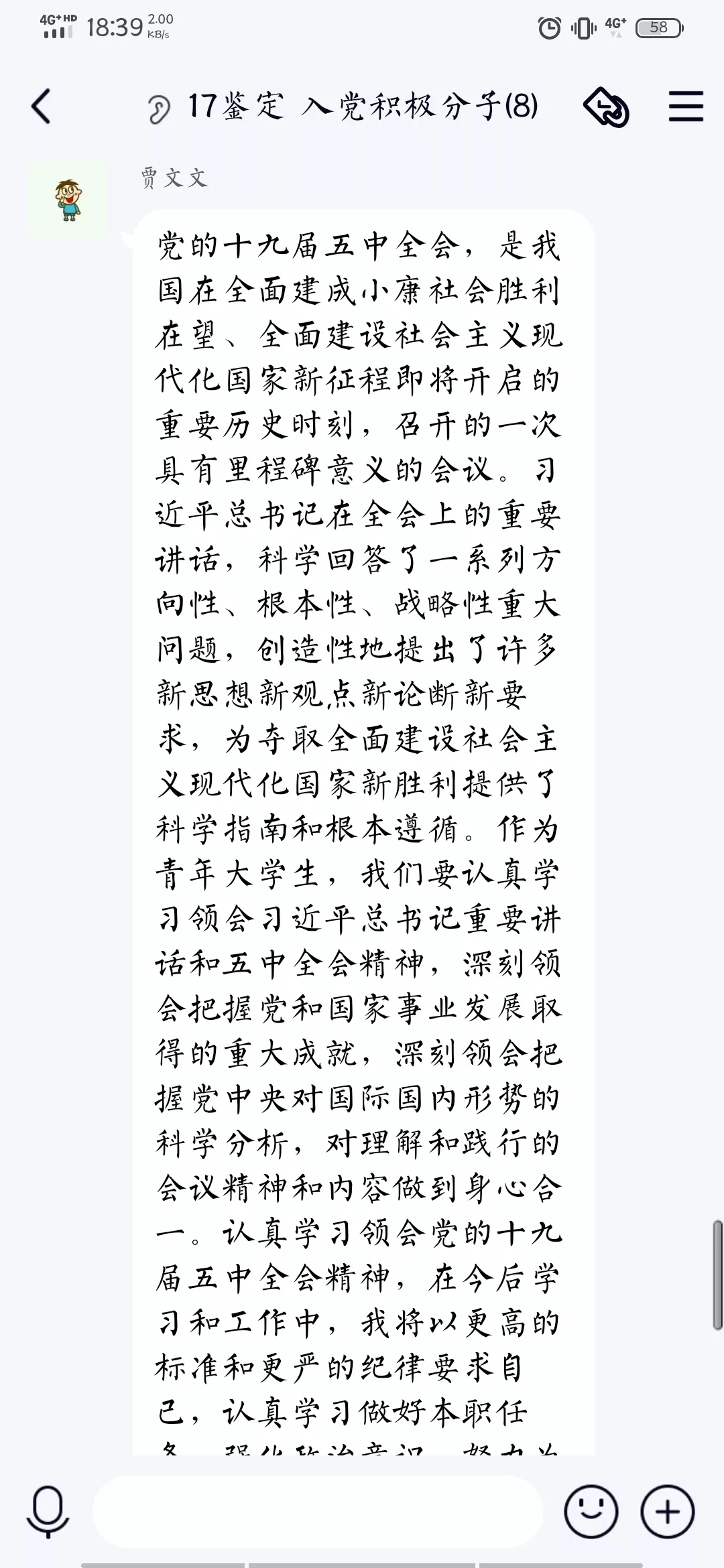The width and height of the screenshot is (724, 1568).
Task: Open the group chat menu
Action: pos(686,107)
